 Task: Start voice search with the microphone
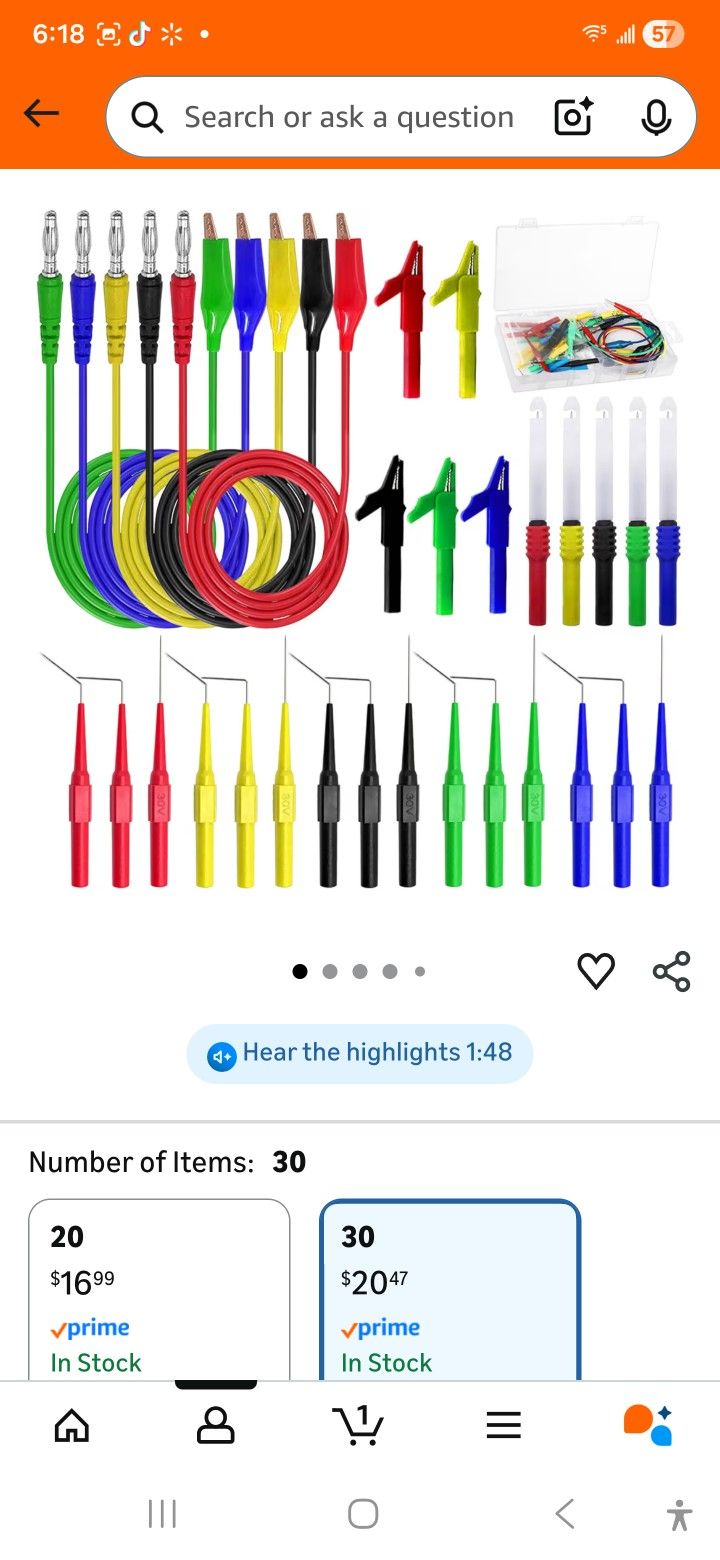[656, 118]
